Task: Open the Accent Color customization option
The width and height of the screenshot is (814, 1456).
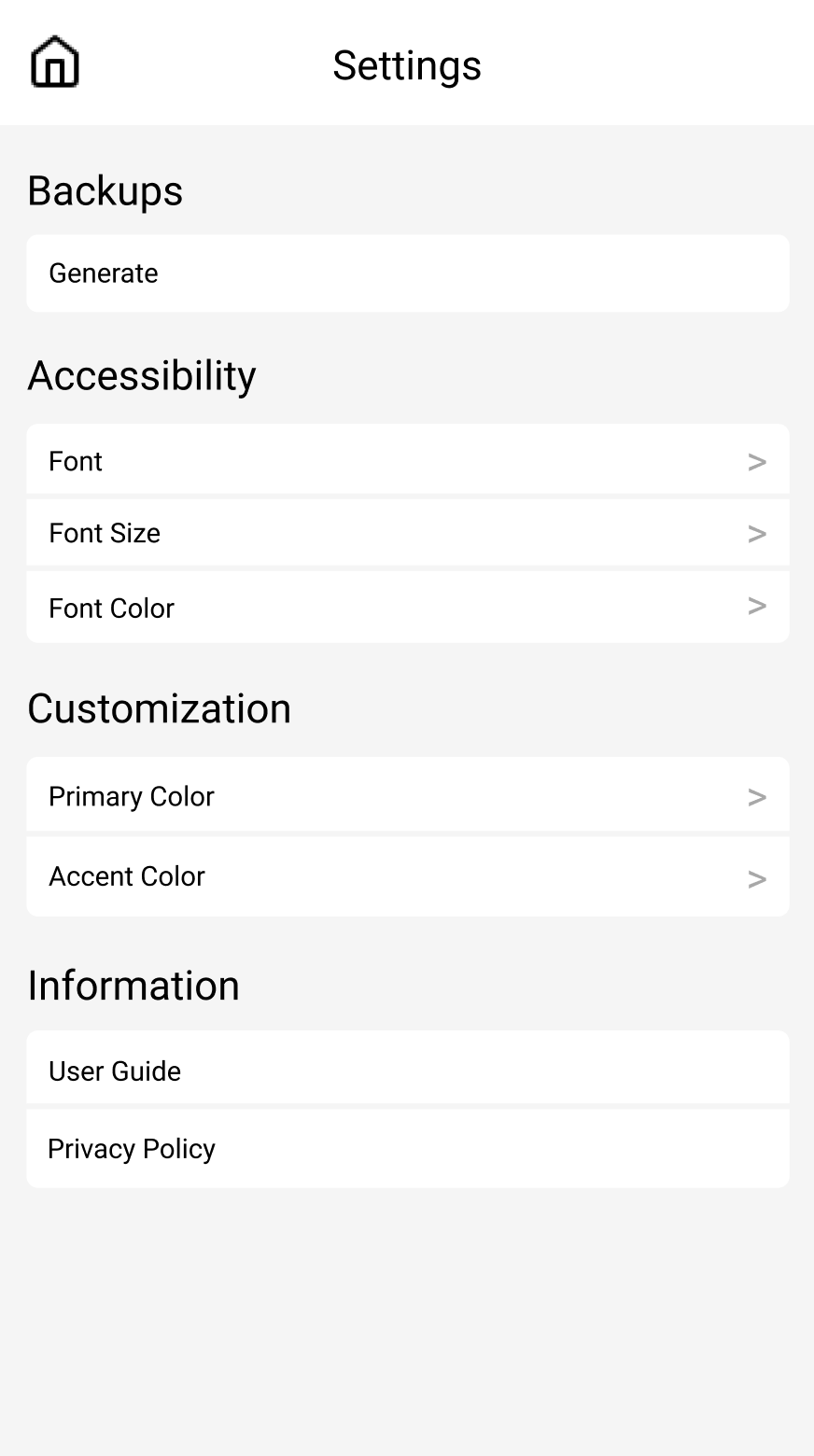Action: tap(407, 875)
